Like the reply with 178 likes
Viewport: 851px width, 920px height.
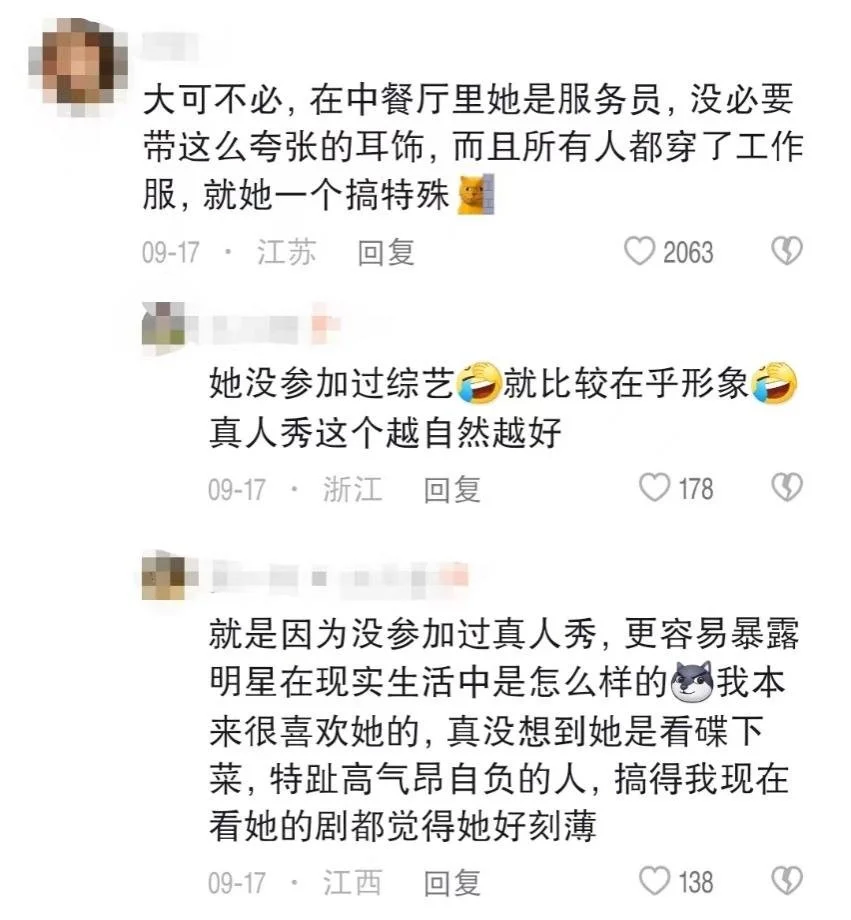[x=654, y=488]
